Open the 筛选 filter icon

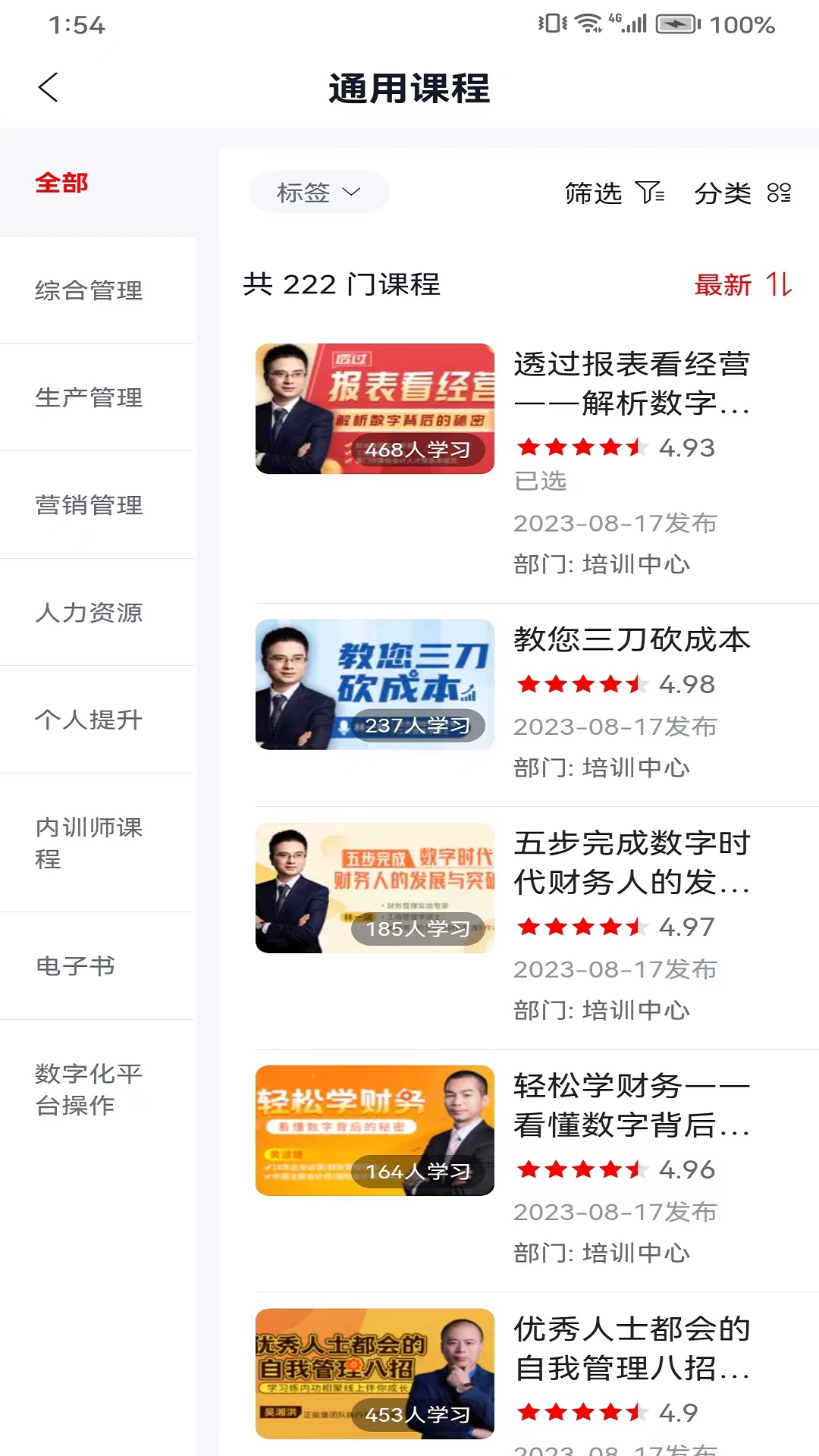point(648,195)
